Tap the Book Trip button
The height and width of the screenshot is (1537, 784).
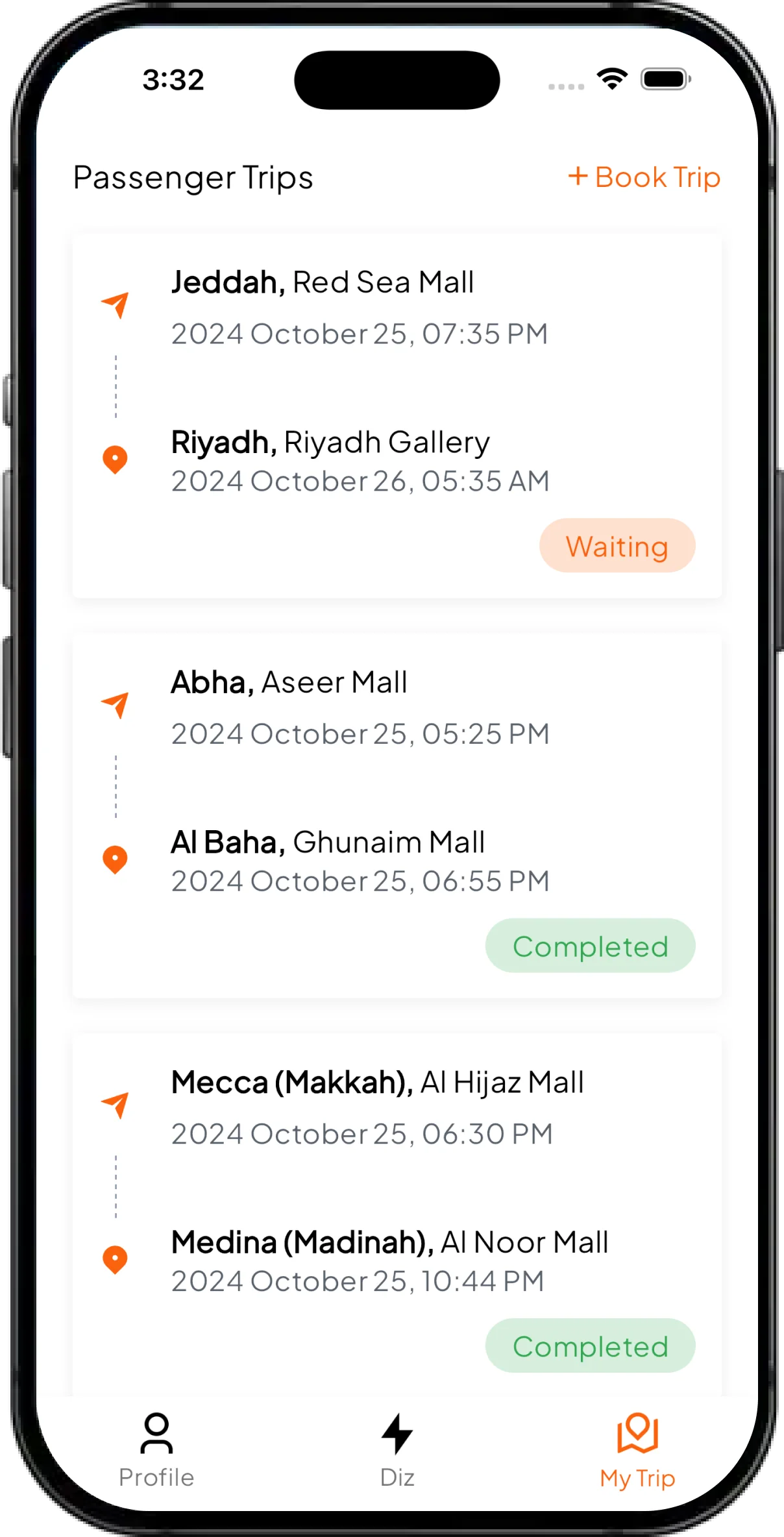(x=644, y=177)
